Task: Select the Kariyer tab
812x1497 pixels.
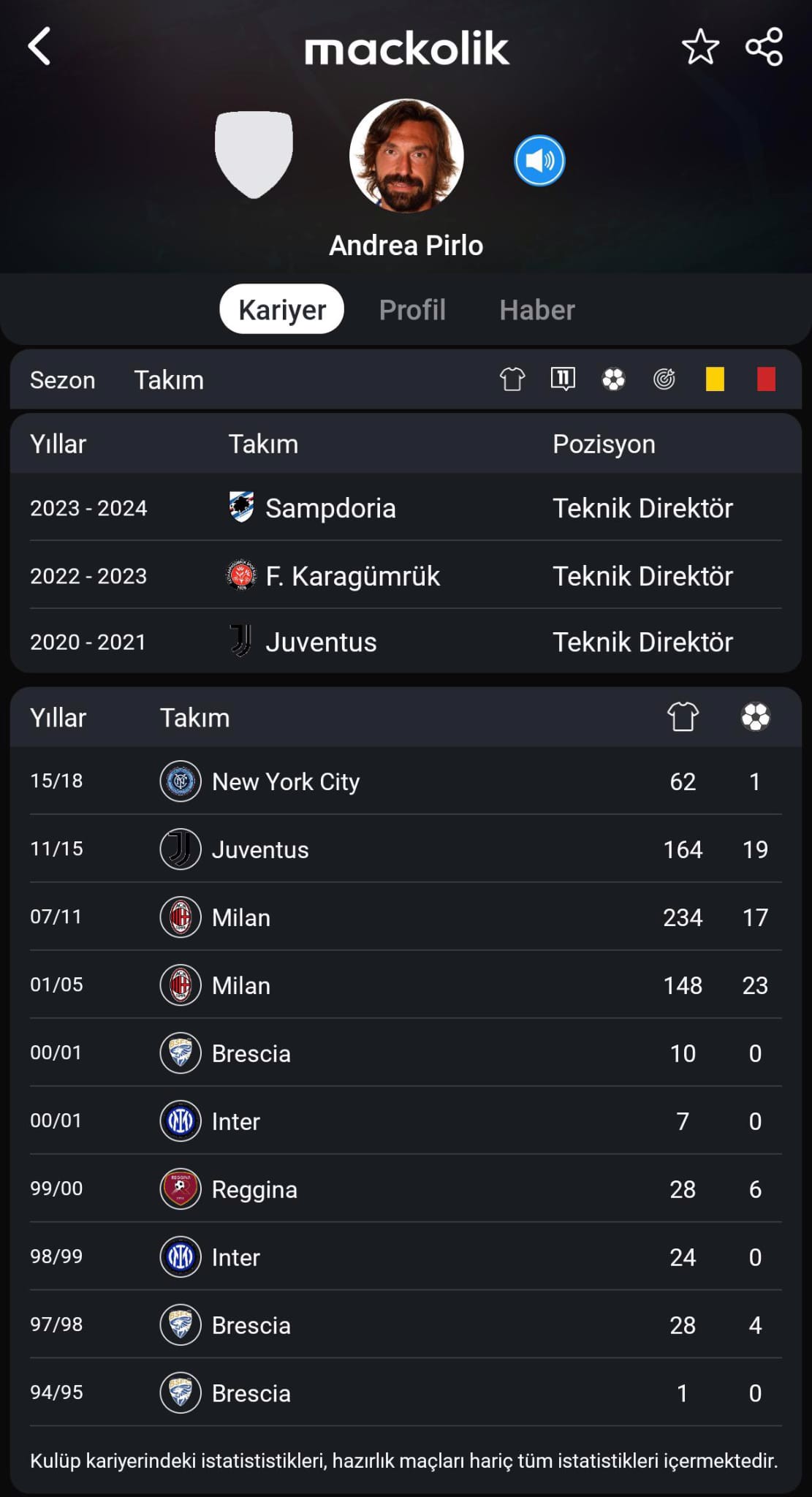Action: click(282, 309)
